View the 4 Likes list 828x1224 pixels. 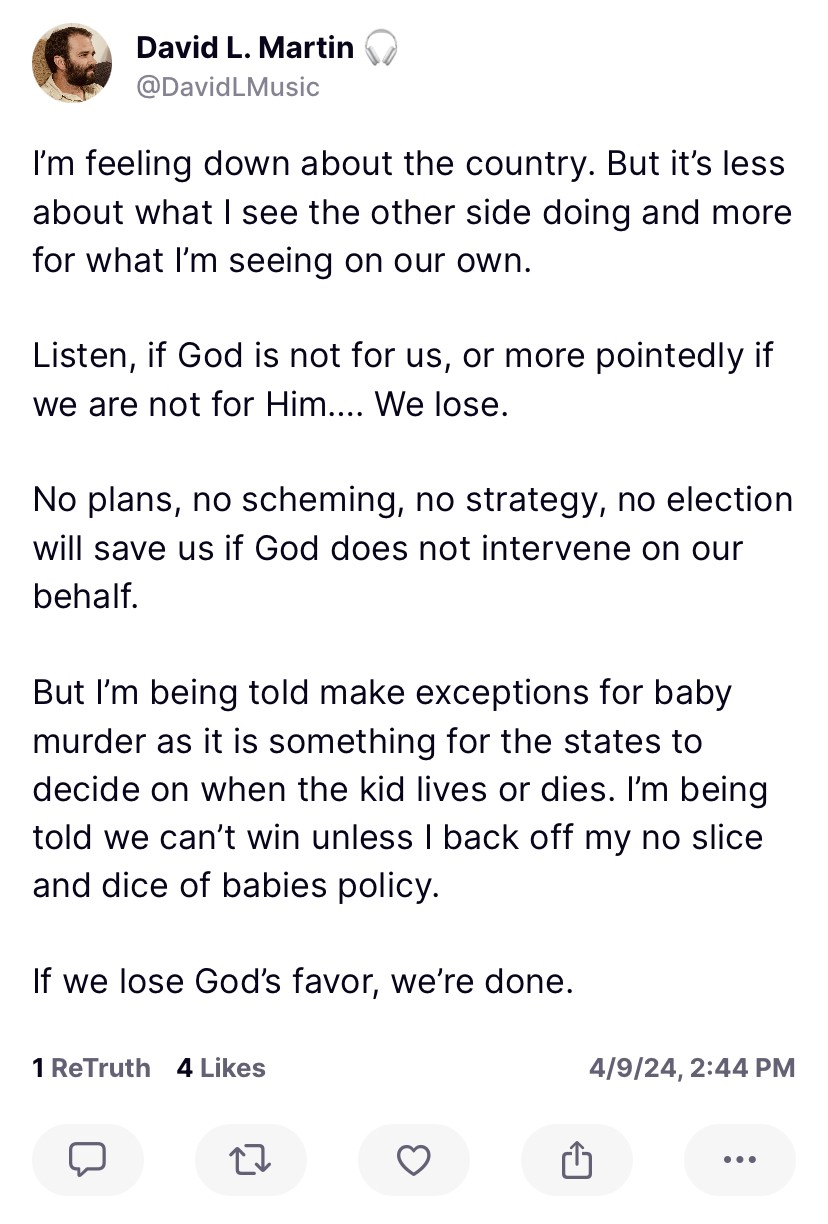[221, 1068]
